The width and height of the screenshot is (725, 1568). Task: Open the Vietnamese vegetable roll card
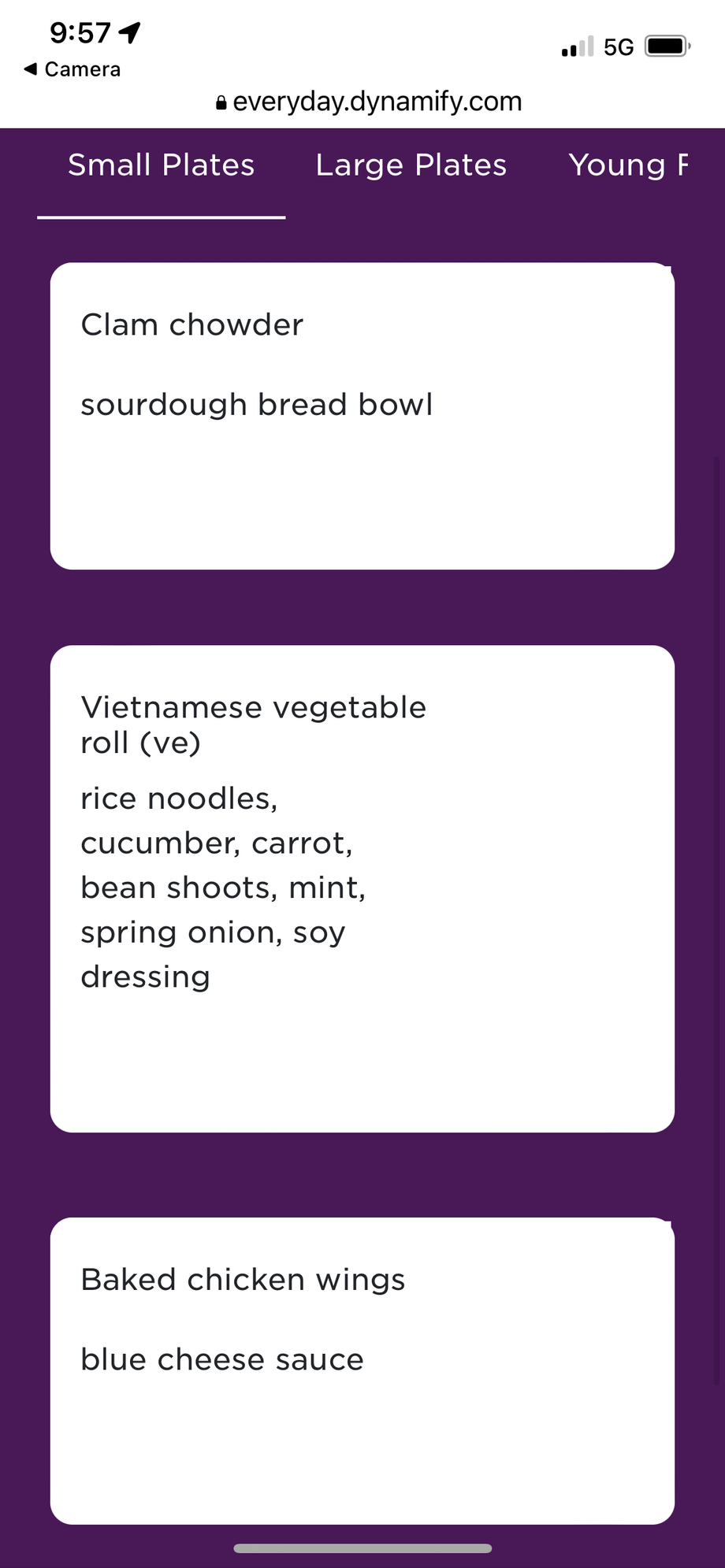(x=362, y=889)
